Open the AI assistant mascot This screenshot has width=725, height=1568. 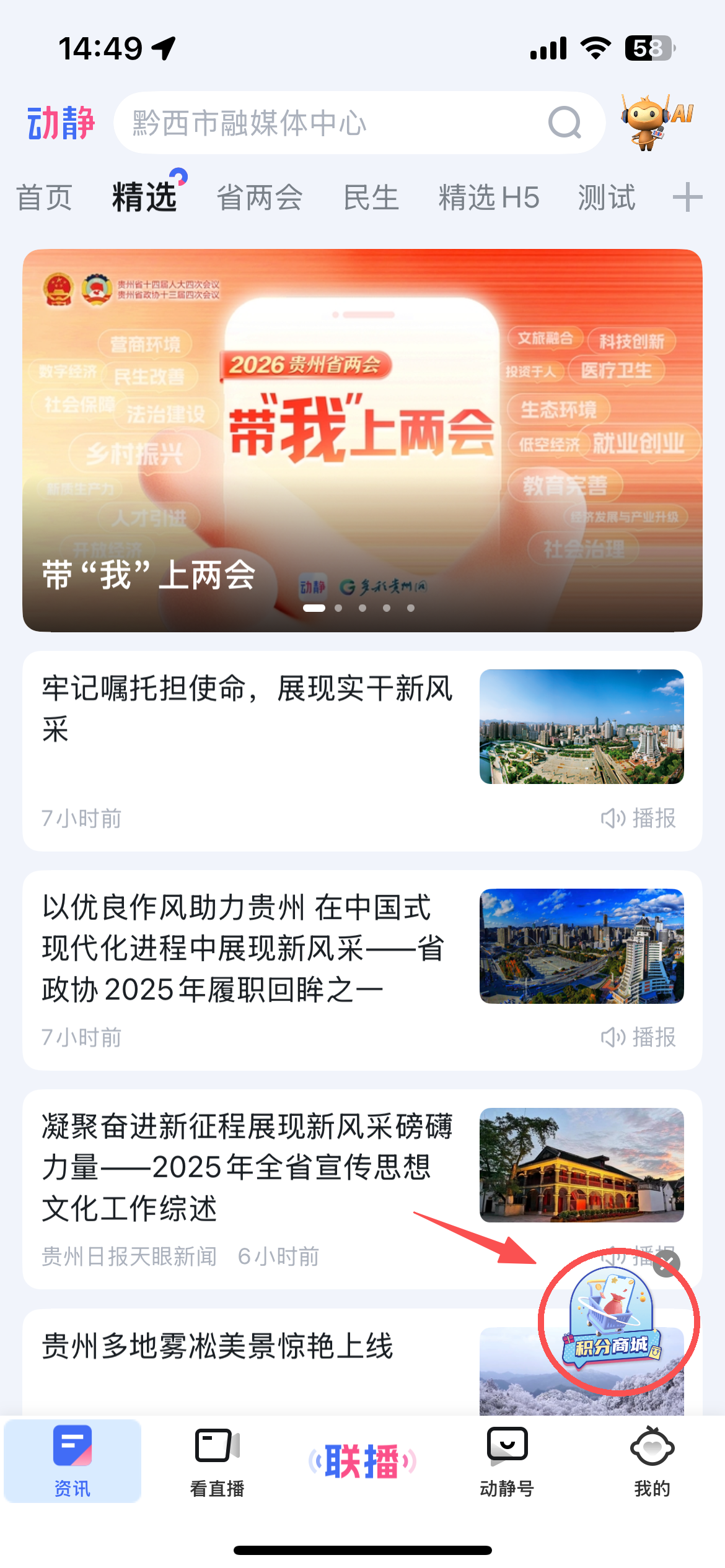tap(654, 121)
